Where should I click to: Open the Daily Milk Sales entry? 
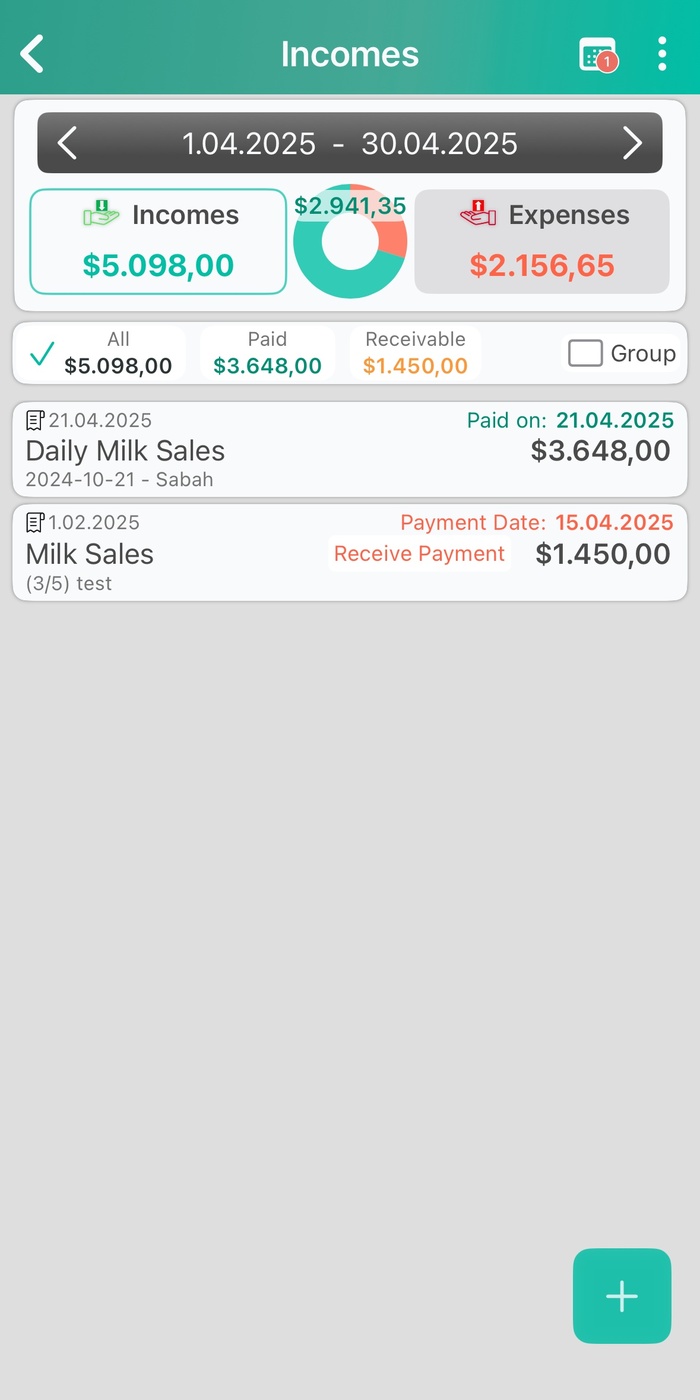200,450
